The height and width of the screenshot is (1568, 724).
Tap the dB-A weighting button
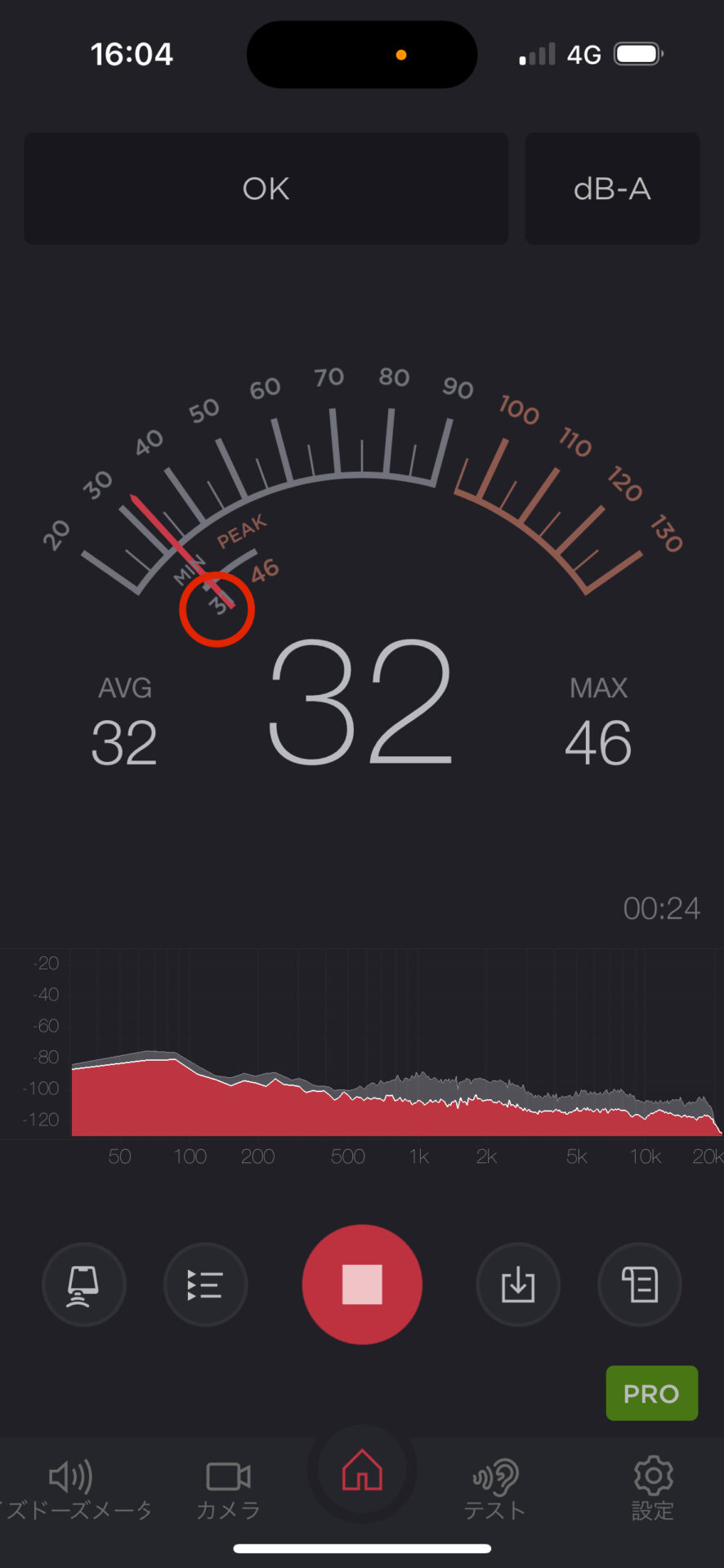click(612, 189)
